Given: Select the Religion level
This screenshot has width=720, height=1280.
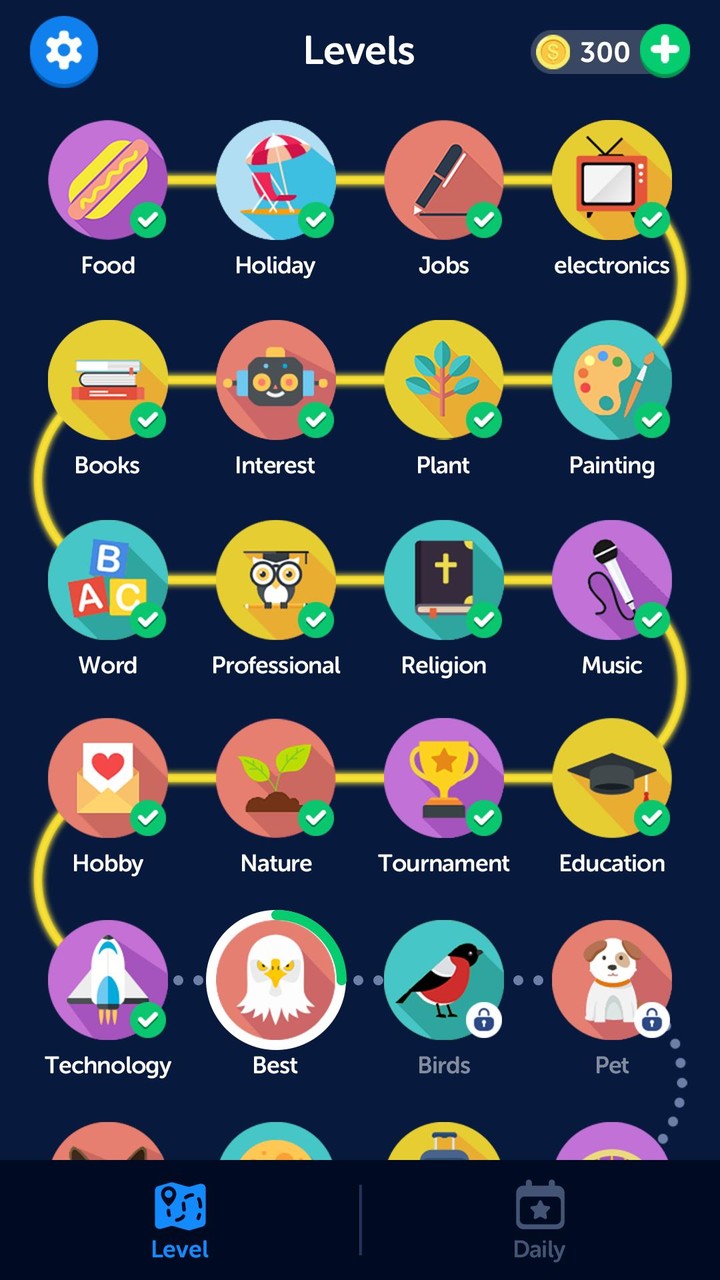Looking at the screenshot, I should (444, 580).
